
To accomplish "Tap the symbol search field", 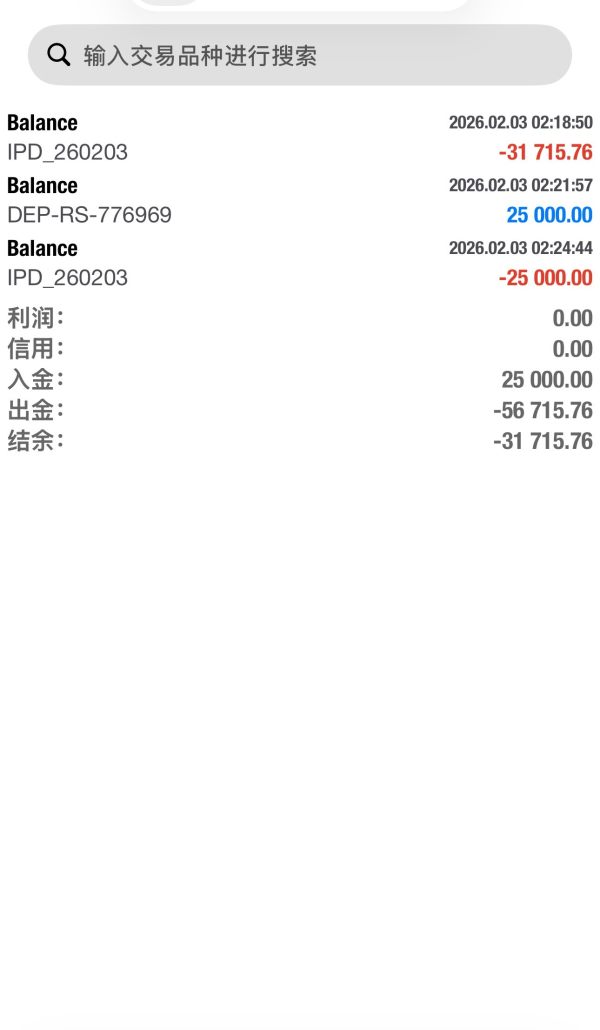I will 300,55.
